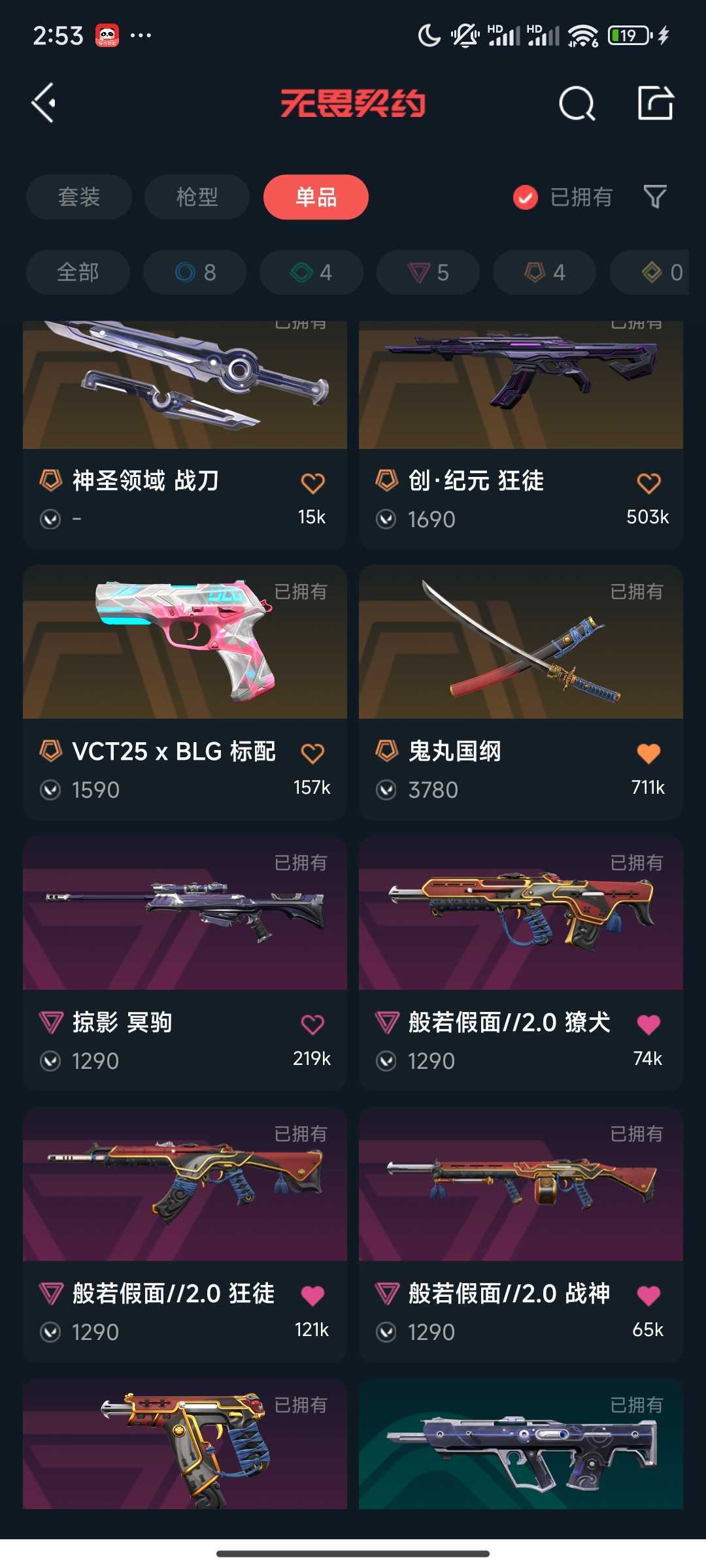Go back using the back arrow
This screenshot has height=1568, width=706.
tap(44, 103)
